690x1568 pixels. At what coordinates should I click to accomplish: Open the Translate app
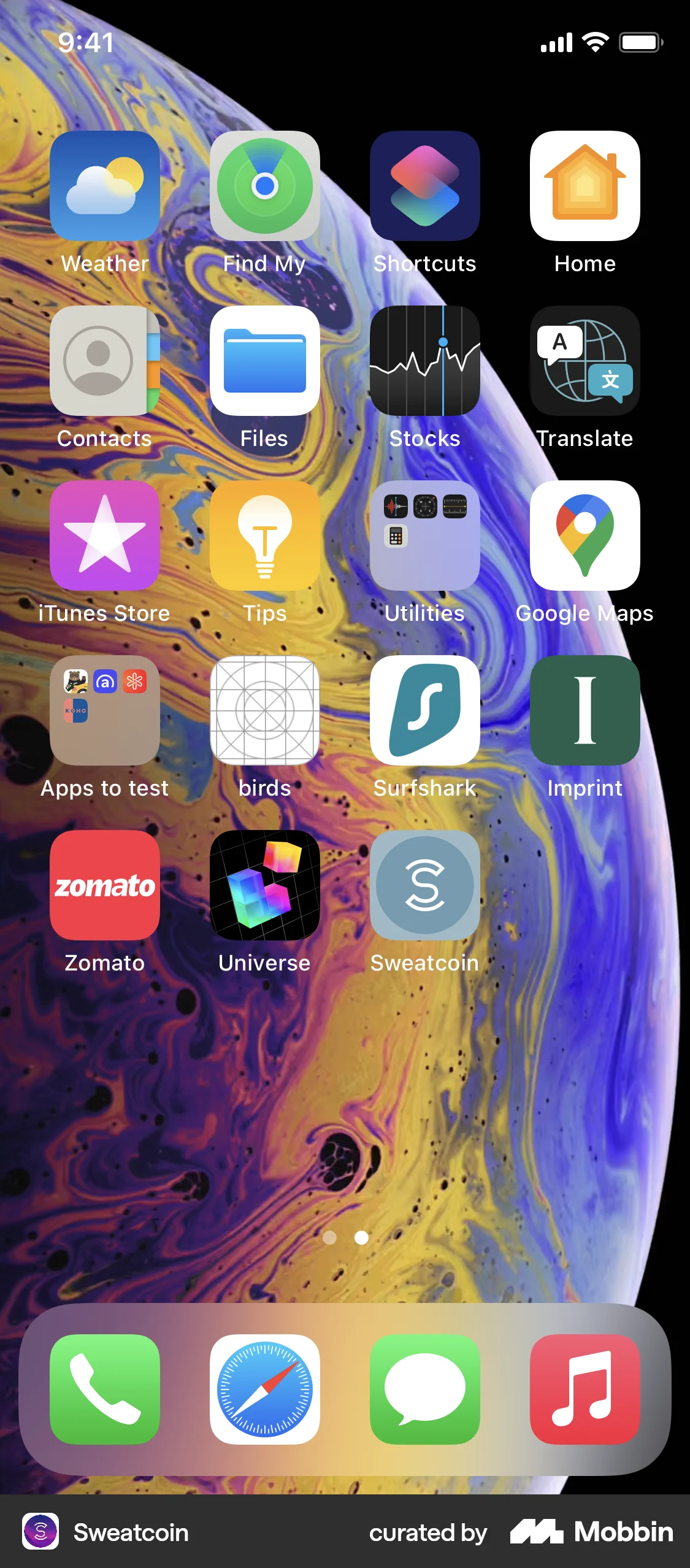pos(585,362)
